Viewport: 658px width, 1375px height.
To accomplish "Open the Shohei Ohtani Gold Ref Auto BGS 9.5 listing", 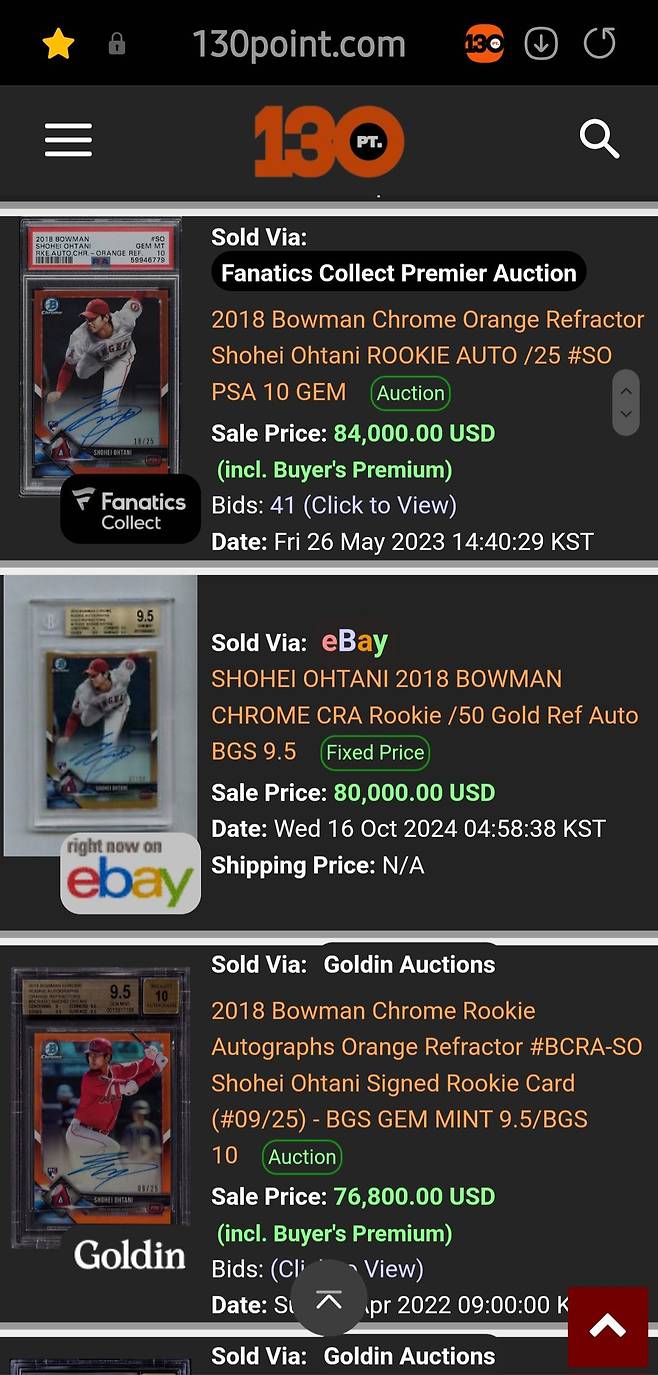I will [x=424, y=714].
